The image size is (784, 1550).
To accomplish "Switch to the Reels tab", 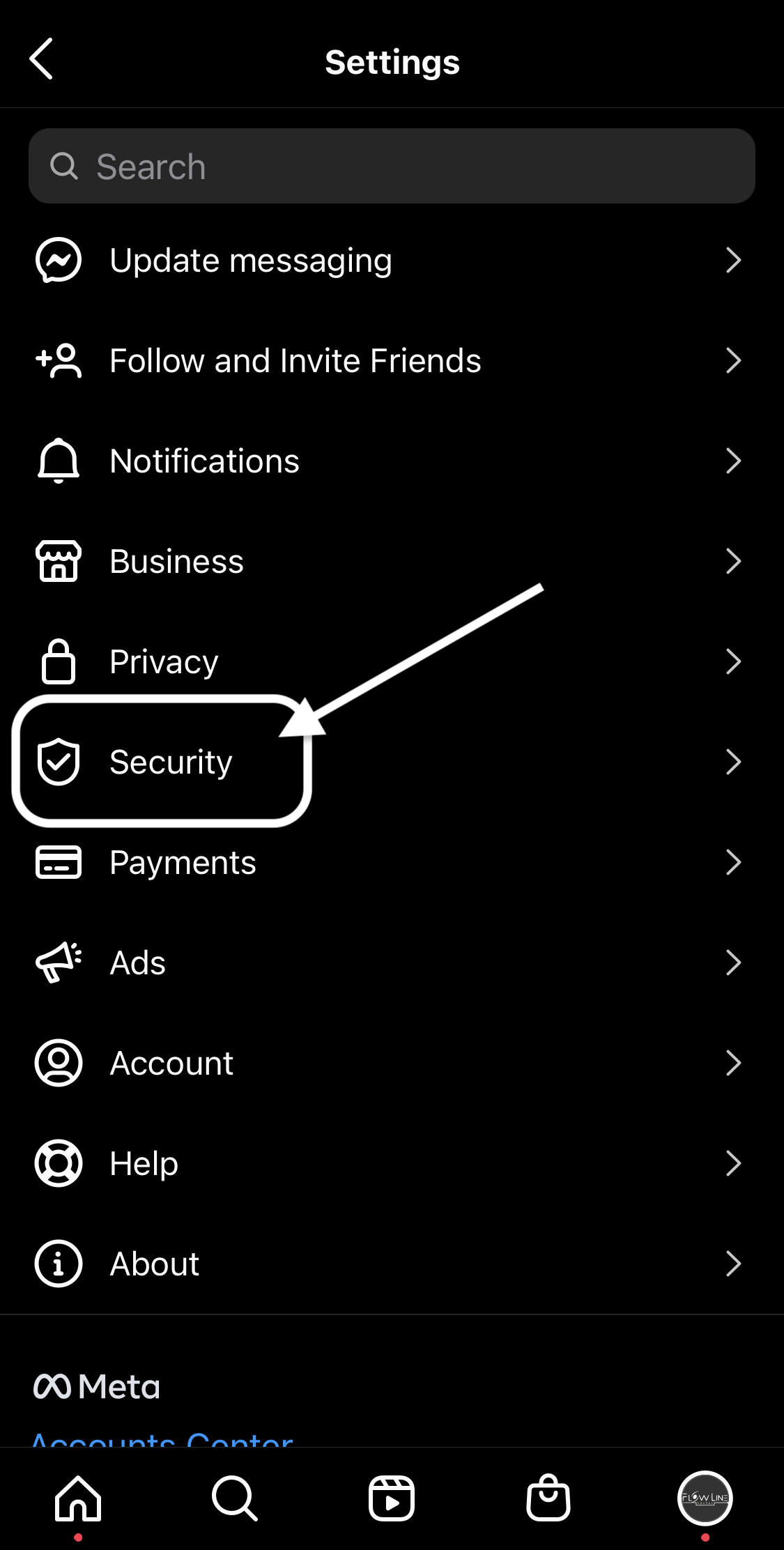I will (x=392, y=1498).
